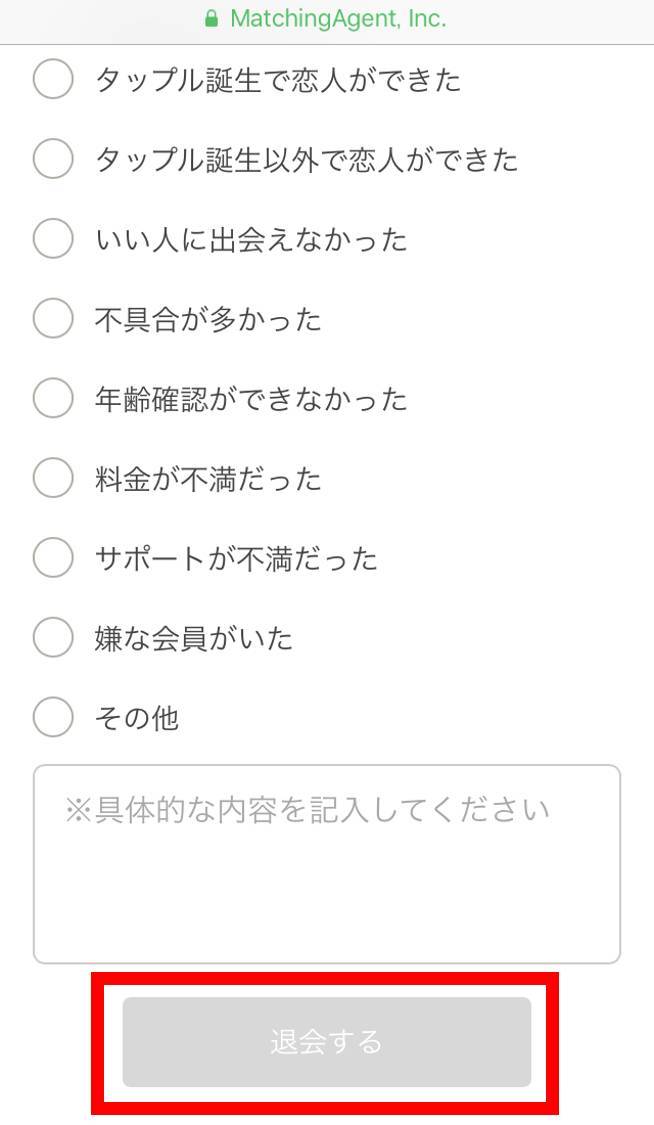
Task: Select タップル誕生で恋人ができた option
Action: click(53, 79)
